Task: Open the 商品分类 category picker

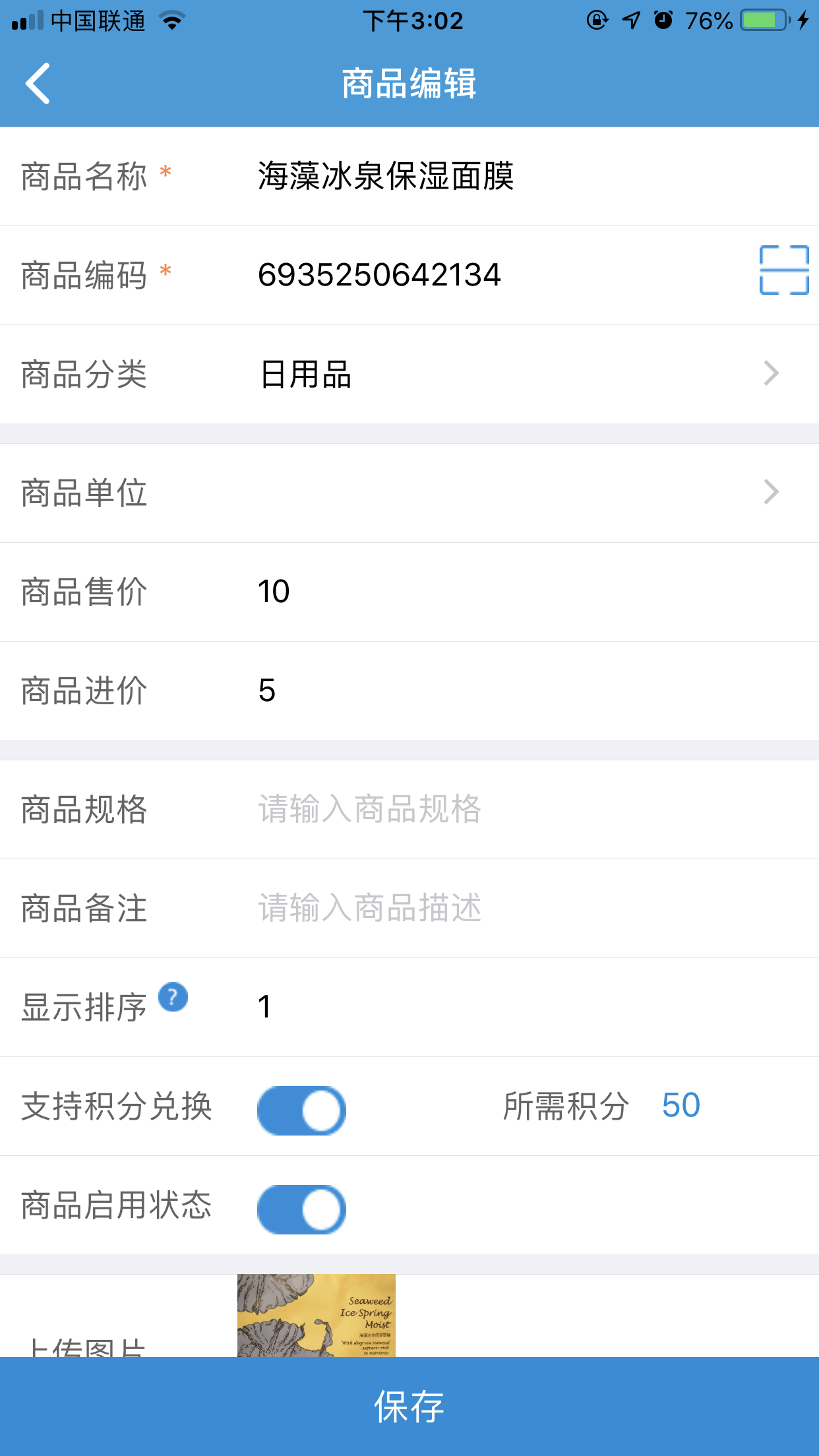Action: pos(409,374)
